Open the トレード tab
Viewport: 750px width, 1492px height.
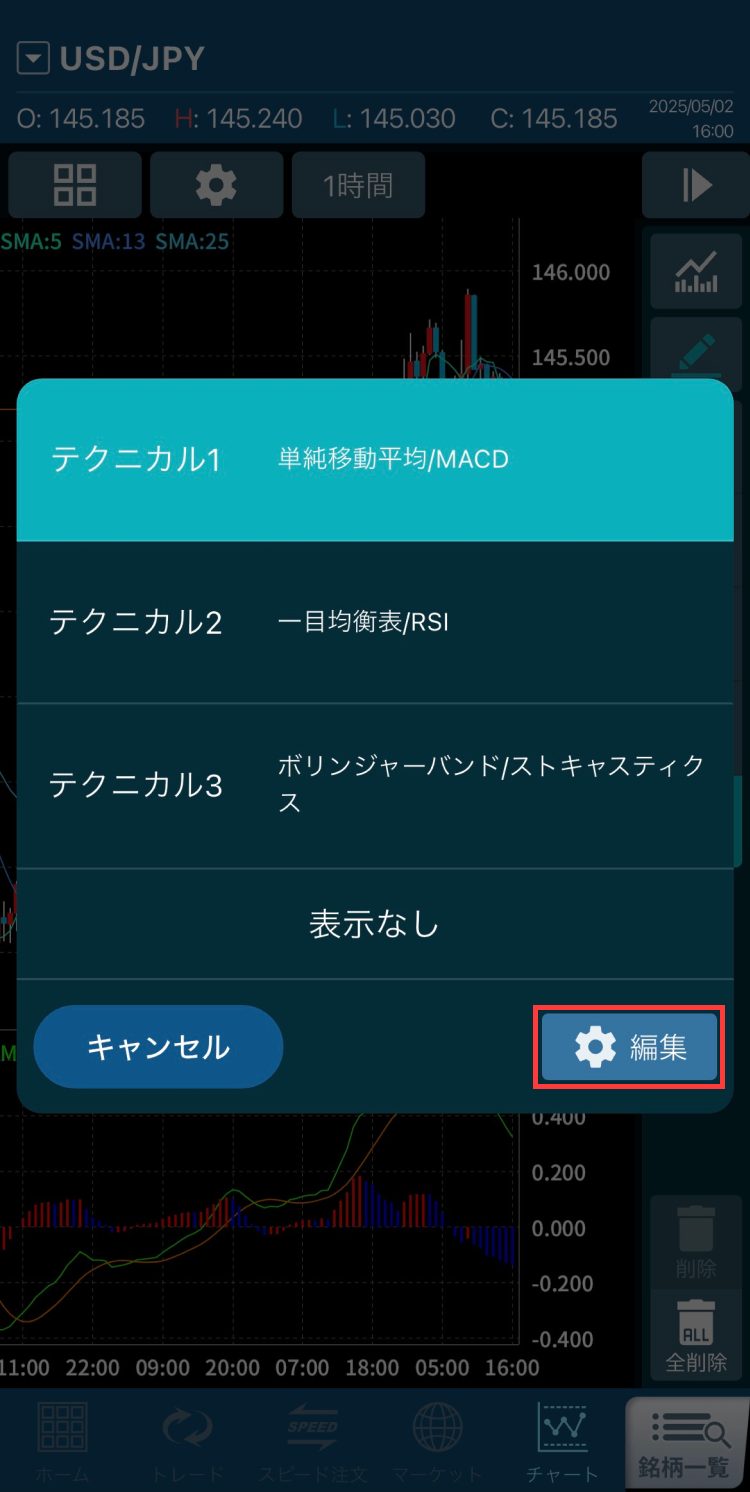click(x=187, y=1444)
